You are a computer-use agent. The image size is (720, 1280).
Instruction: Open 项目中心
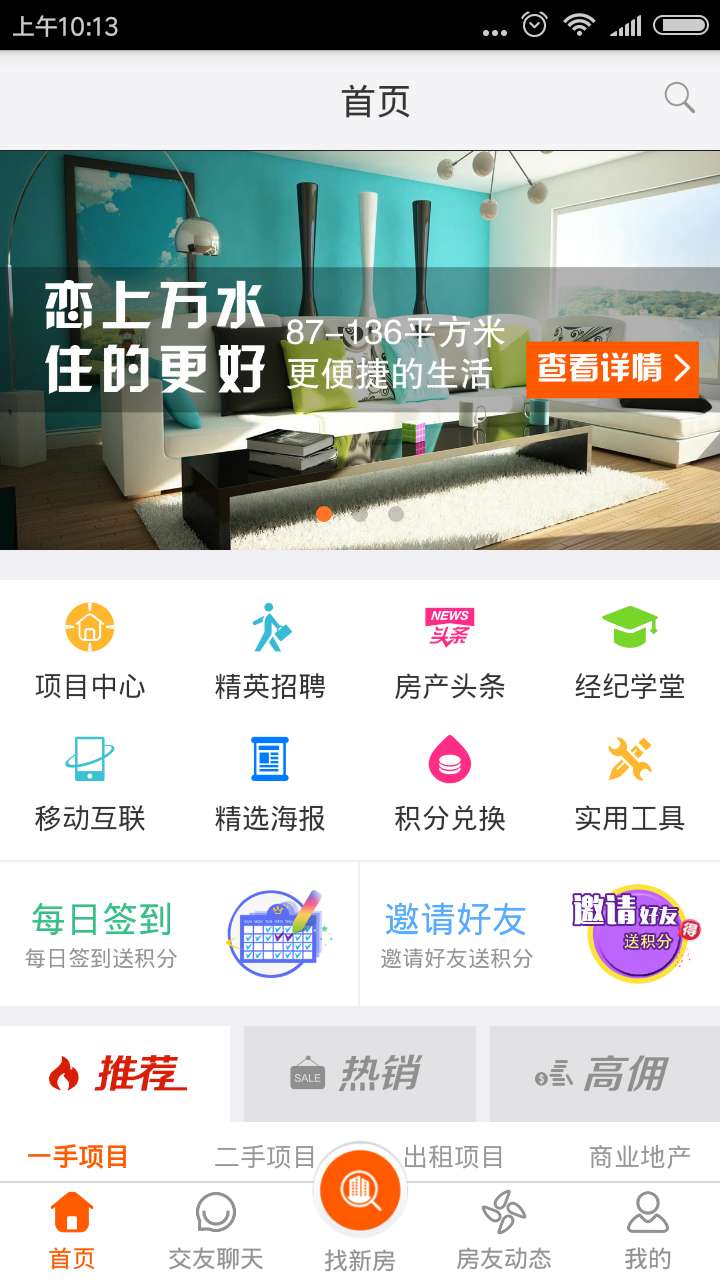point(90,650)
